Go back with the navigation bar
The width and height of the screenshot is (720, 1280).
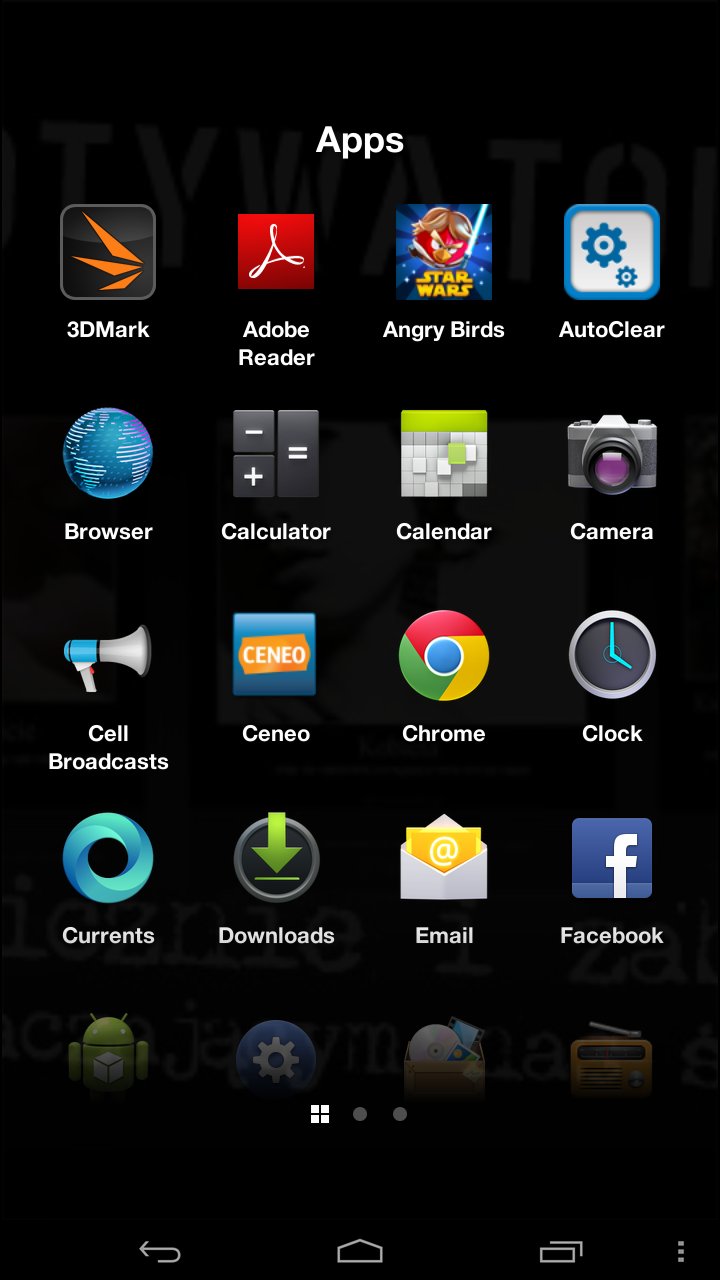tap(160, 1251)
